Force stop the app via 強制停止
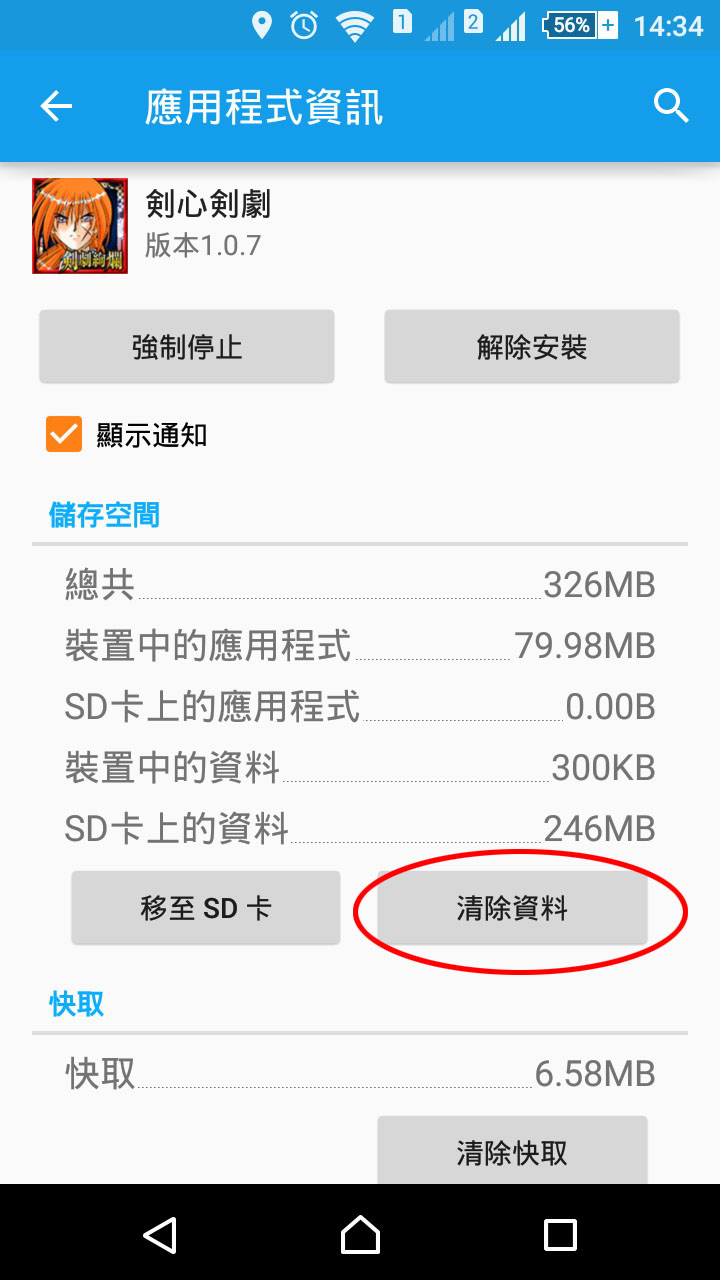This screenshot has height=1280, width=720. (x=187, y=347)
